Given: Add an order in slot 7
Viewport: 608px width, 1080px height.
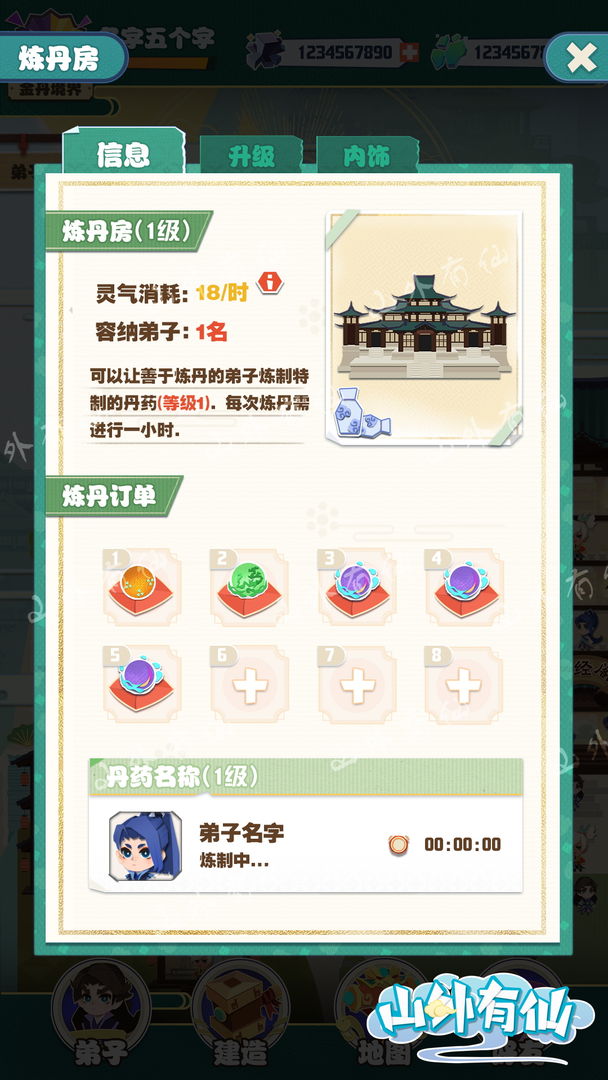Looking at the screenshot, I should point(357,684).
